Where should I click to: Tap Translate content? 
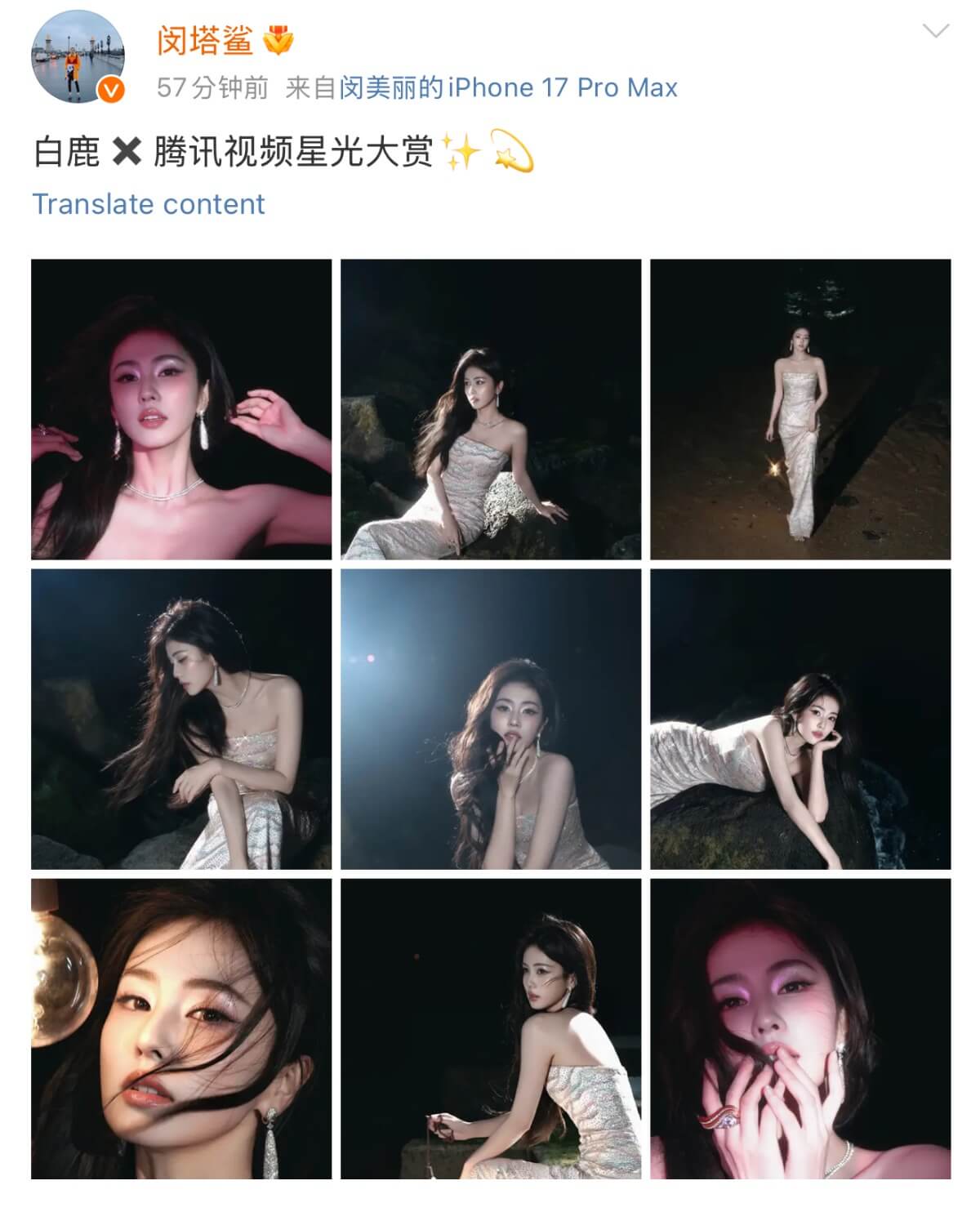(149, 203)
